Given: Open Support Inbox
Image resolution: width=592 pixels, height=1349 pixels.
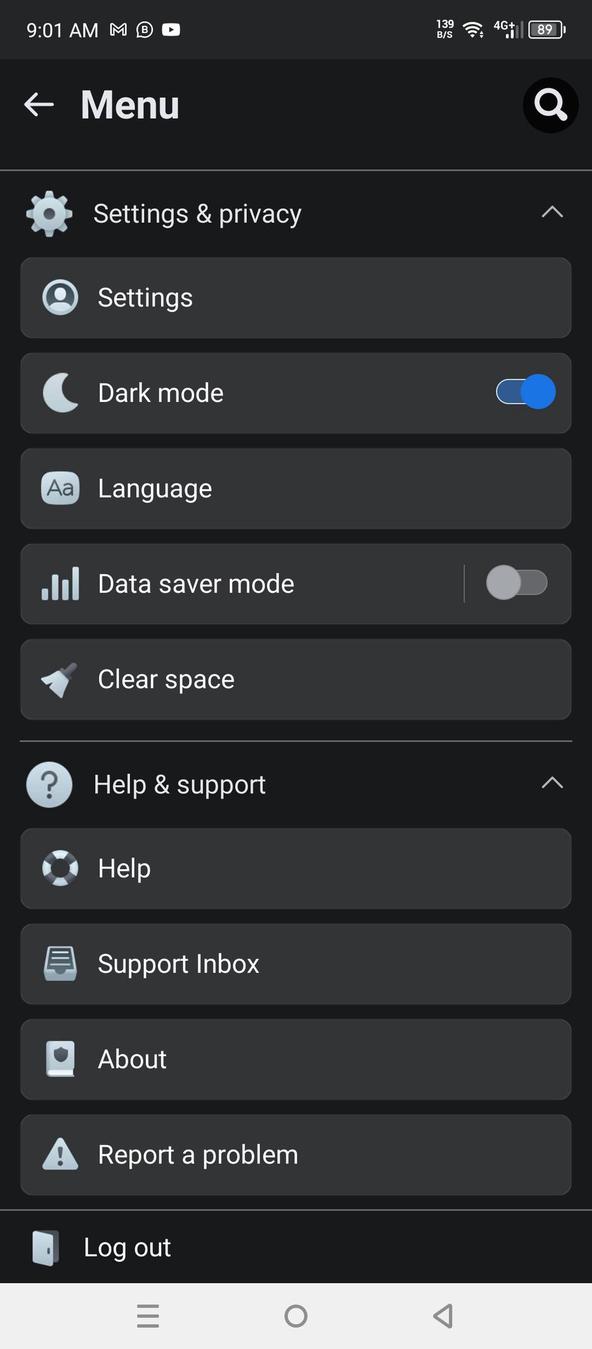Looking at the screenshot, I should tap(296, 964).
